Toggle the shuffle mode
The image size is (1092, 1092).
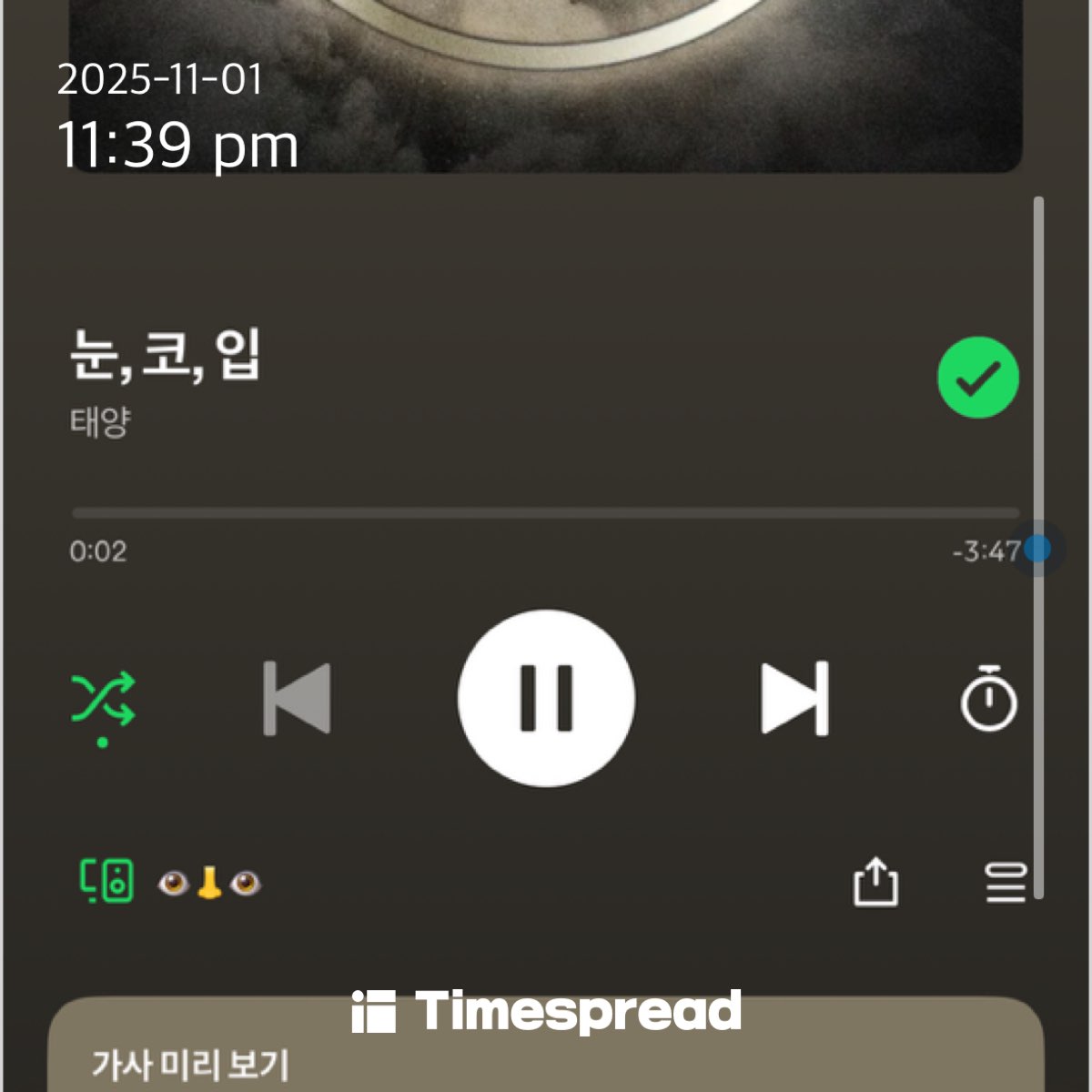(103, 699)
